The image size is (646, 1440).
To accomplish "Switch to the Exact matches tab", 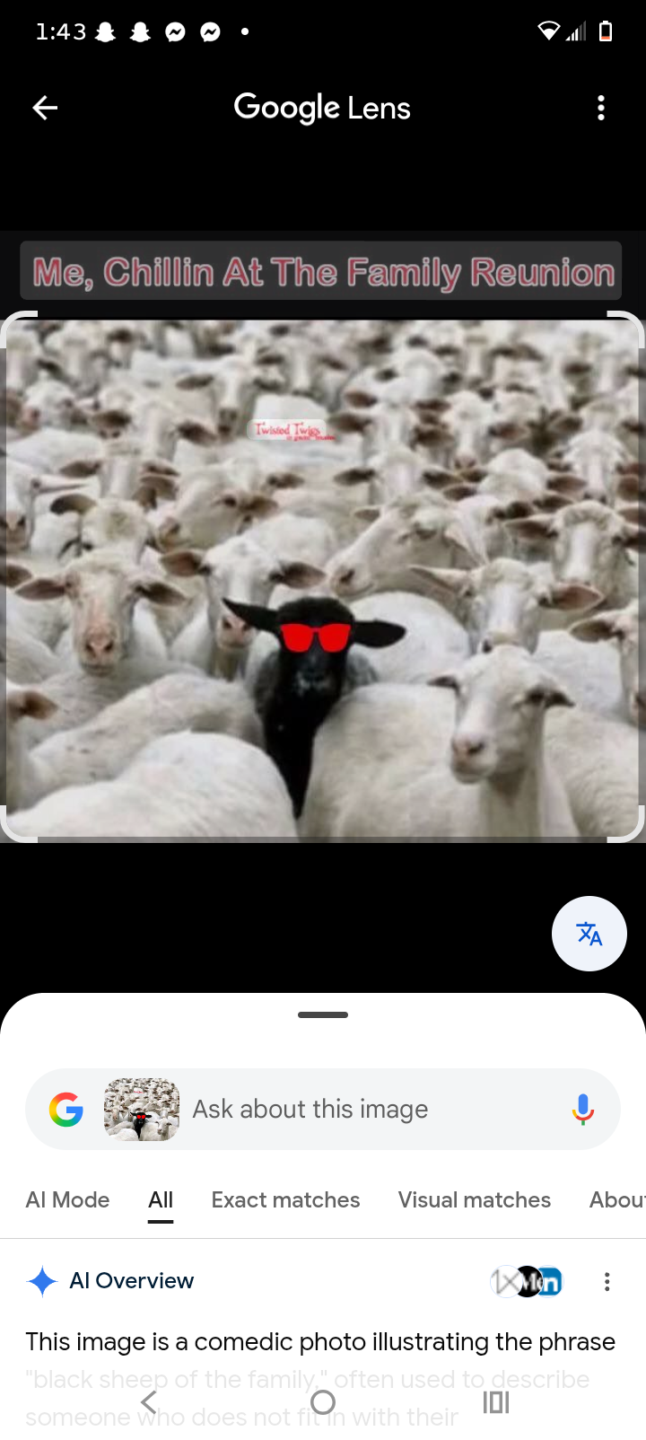I will point(285,1199).
